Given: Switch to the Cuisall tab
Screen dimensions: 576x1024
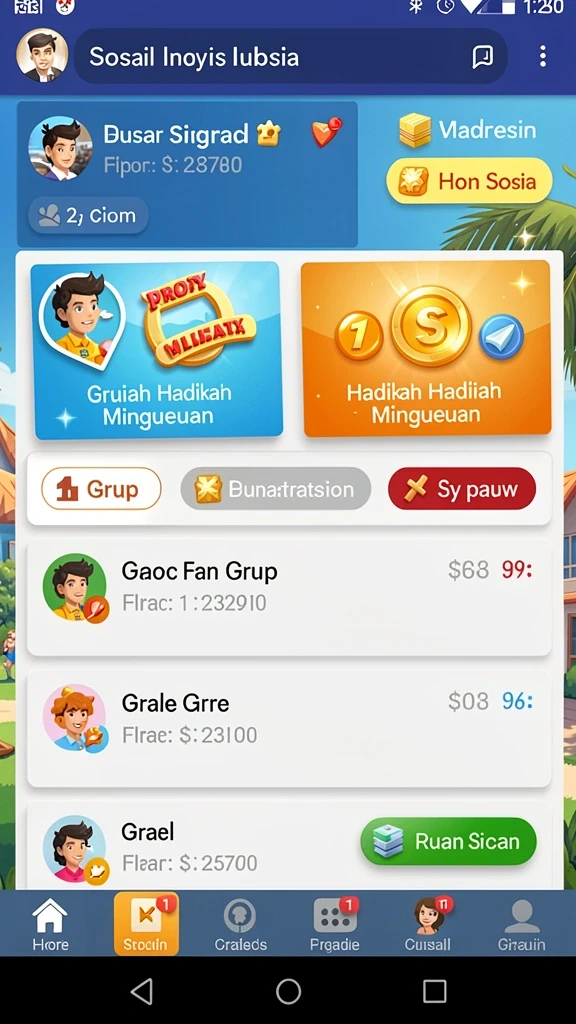Looking at the screenshot, I should (428, 923).
